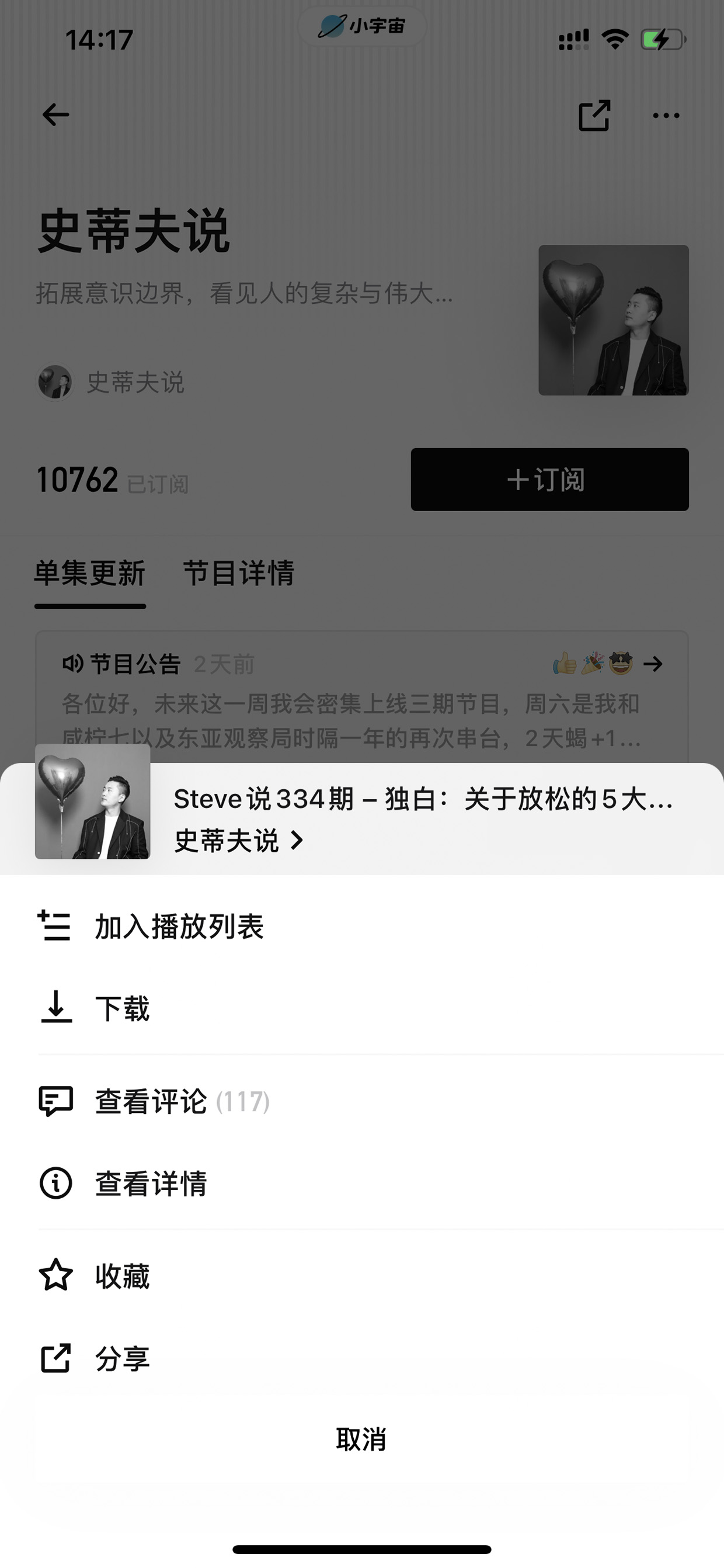
Task: Open 查看详情 episode details
Action: 362,1182
